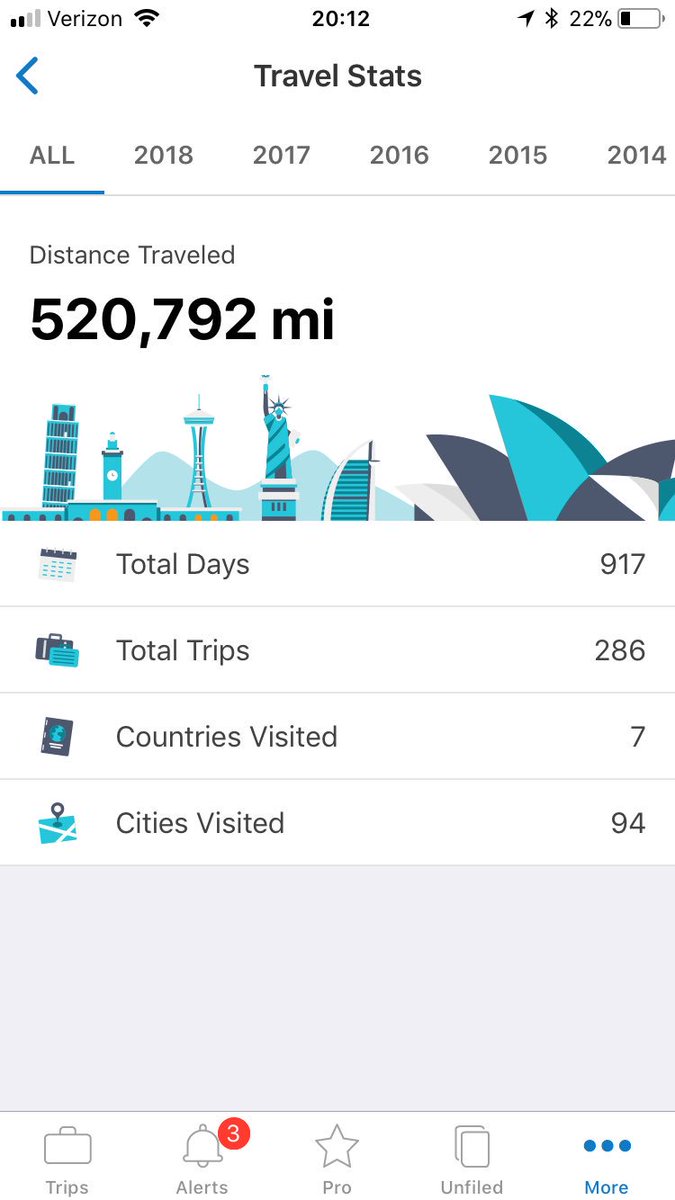This screenshot has width=675, height=1200.
Task: Go back from Travel Stats
Action: [28, 76]
